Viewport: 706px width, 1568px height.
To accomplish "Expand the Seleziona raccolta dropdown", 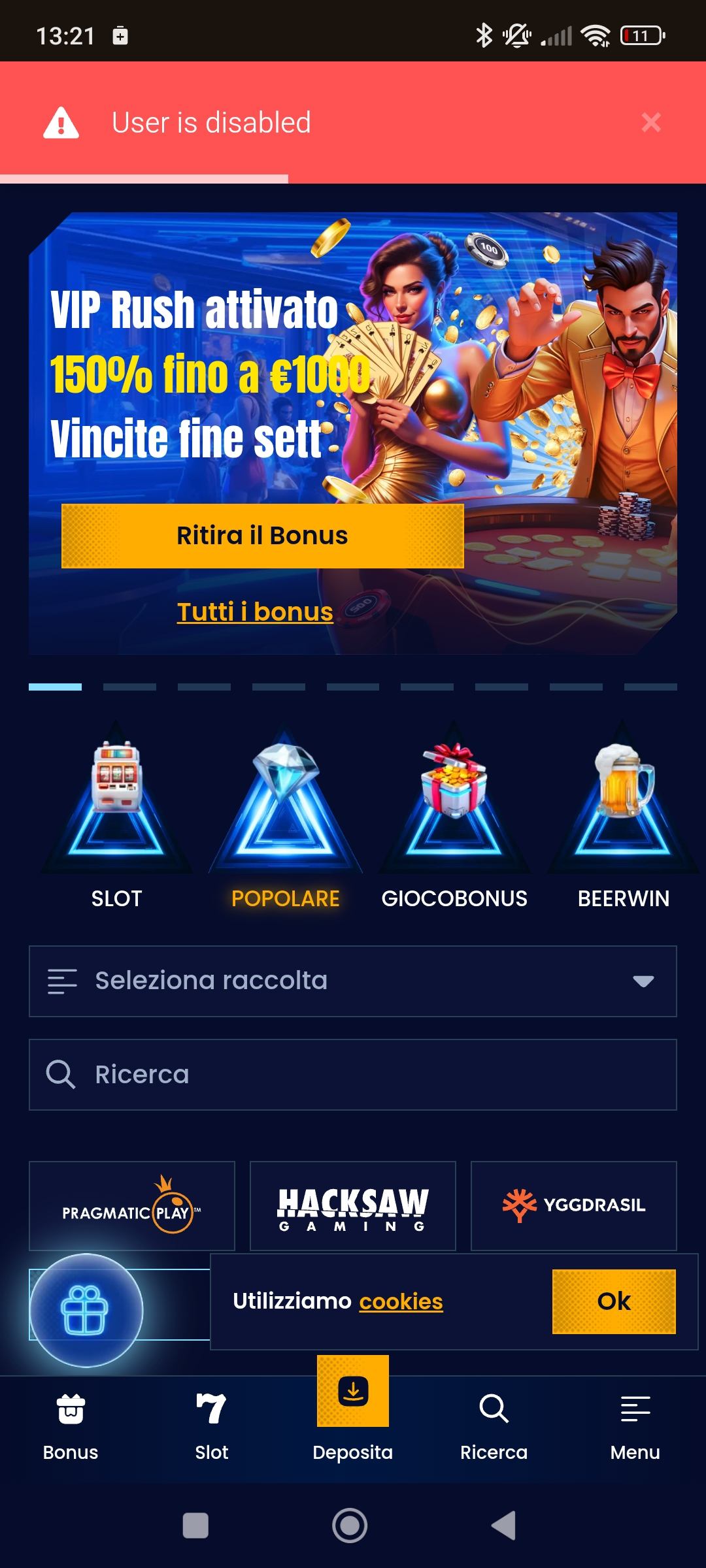I will pyautogui.click(x=353, y=981).
